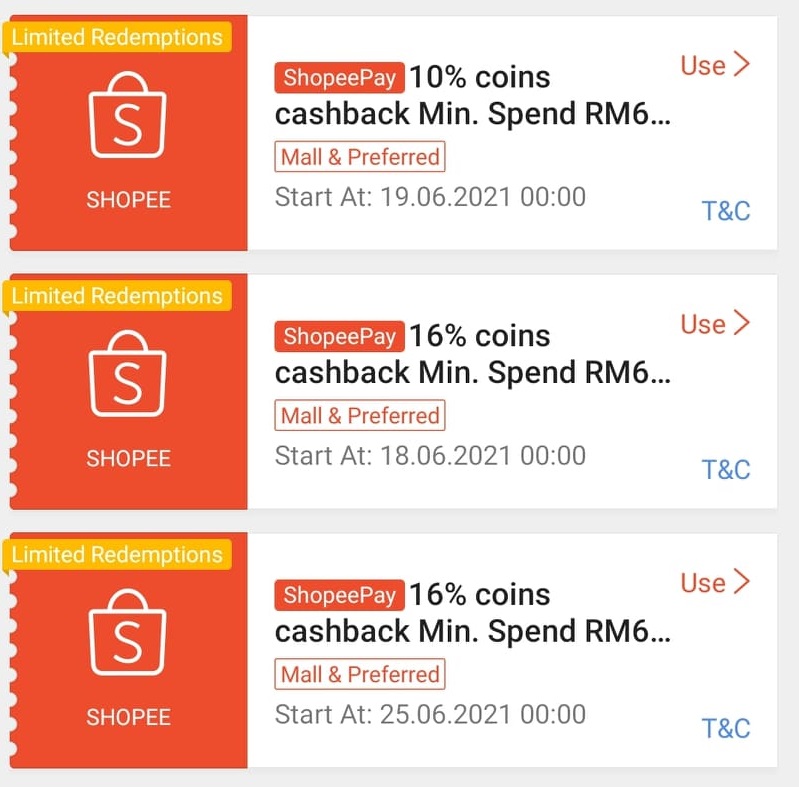The width and height of the screenshot is (799, 787).
Task: Use the voucher starting 18.06.2021
Action: 714,325
